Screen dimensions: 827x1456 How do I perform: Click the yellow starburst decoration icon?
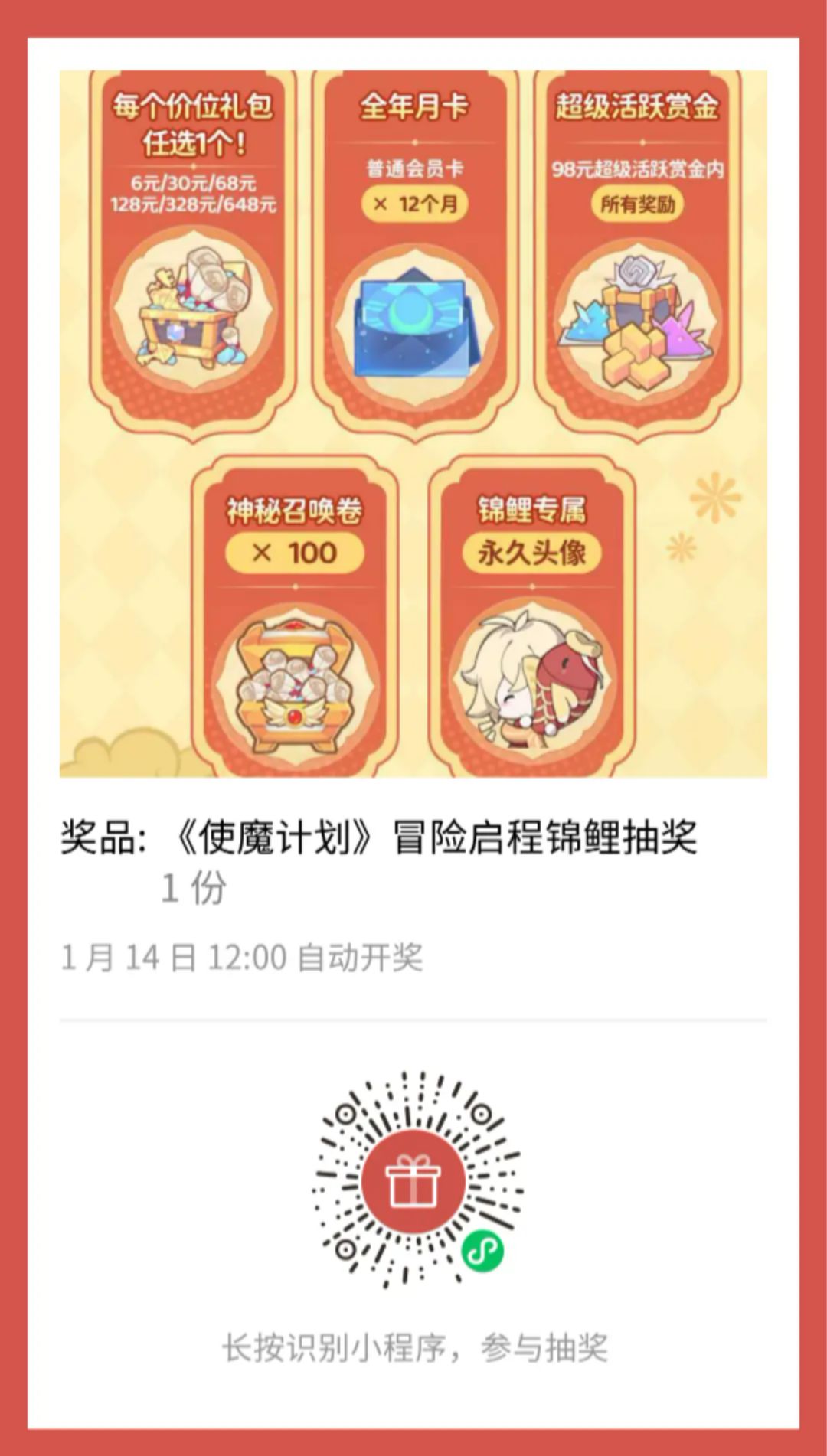click(715, 498)
